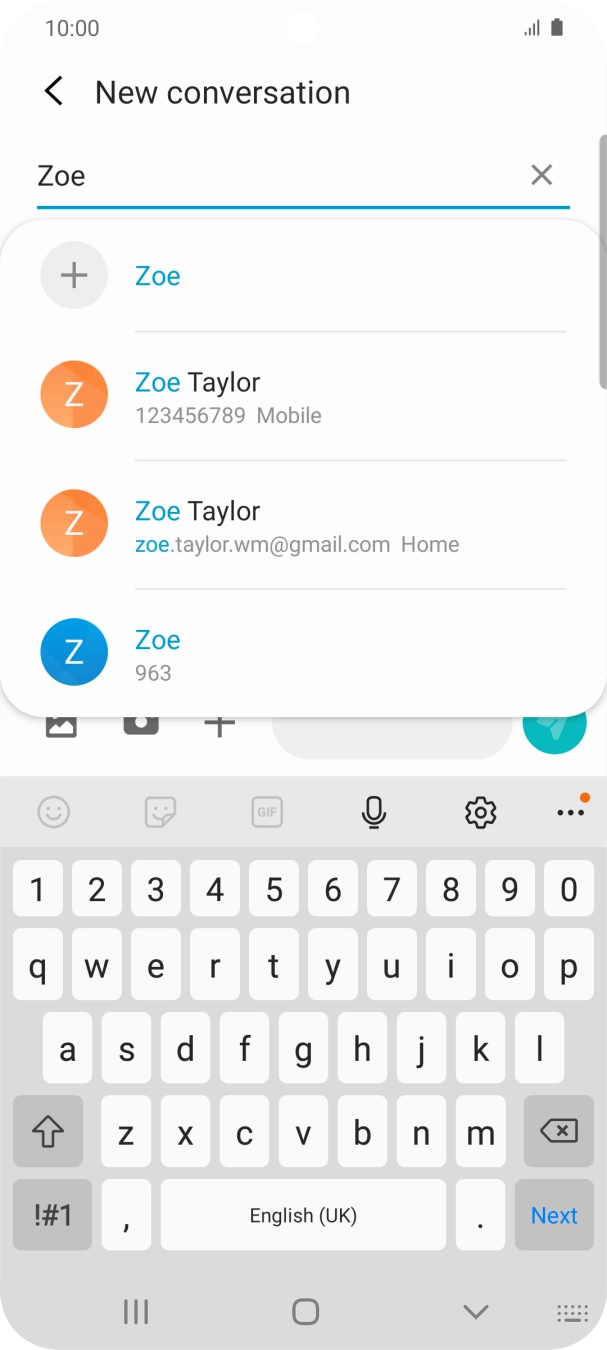Send the message with the send button

[554, 724]
